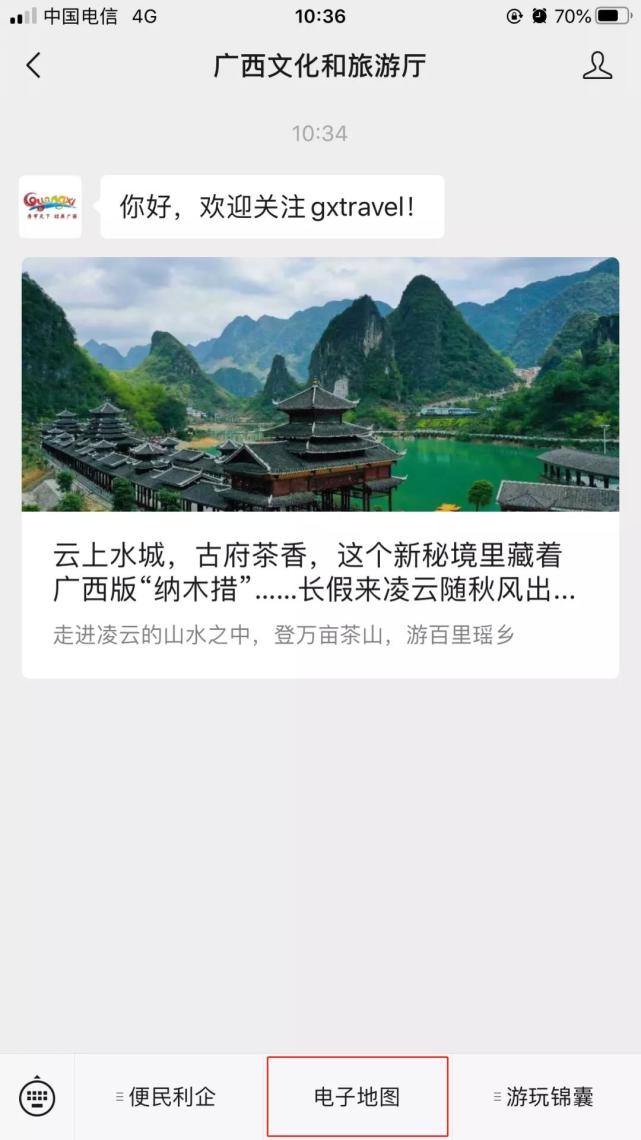Open the 电子地图 menu item
The height and width of the screenshot is (1140, 641).
(x=357, y=1097)
